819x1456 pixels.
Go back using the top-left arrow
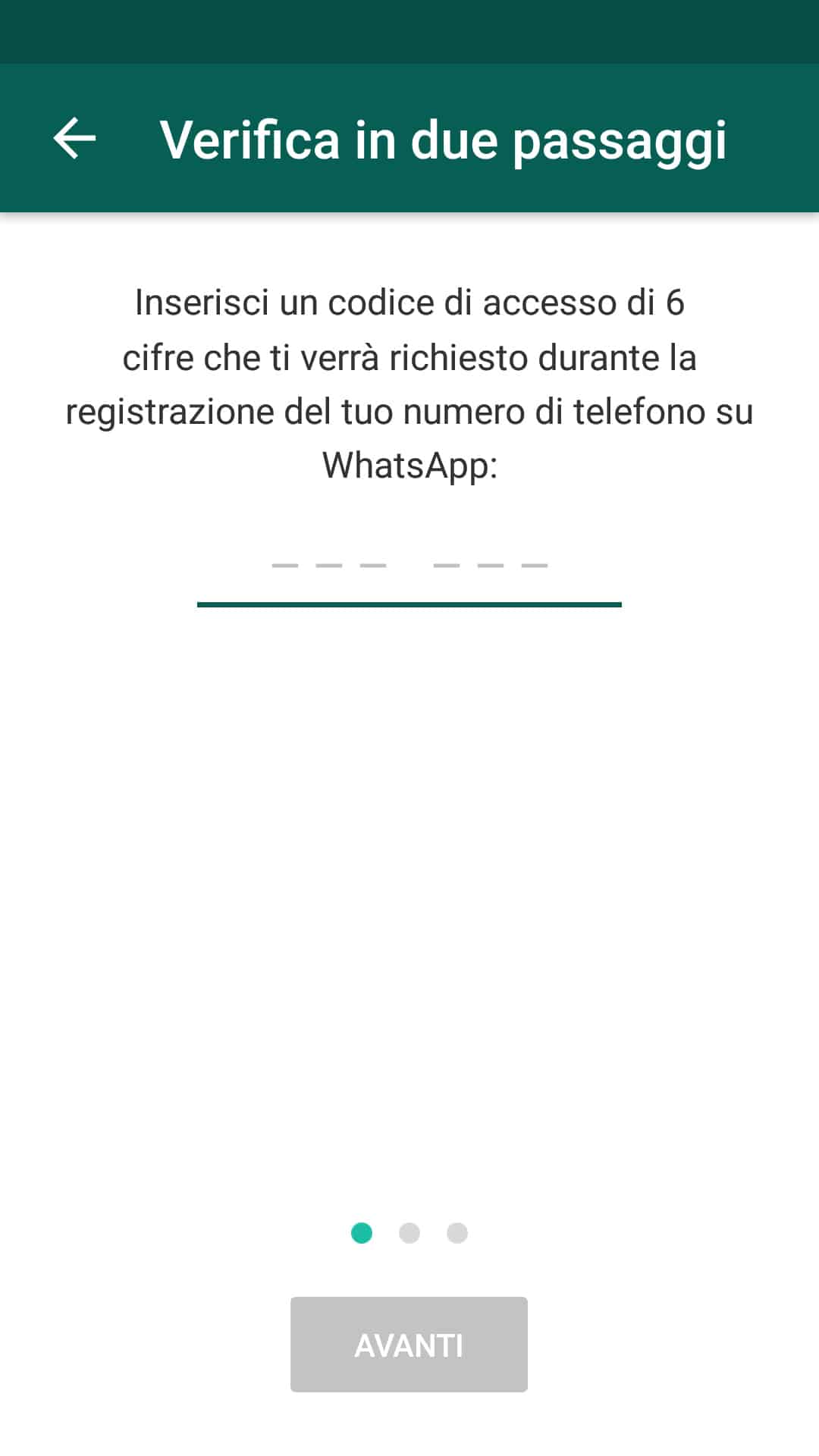tap(74, 139)
